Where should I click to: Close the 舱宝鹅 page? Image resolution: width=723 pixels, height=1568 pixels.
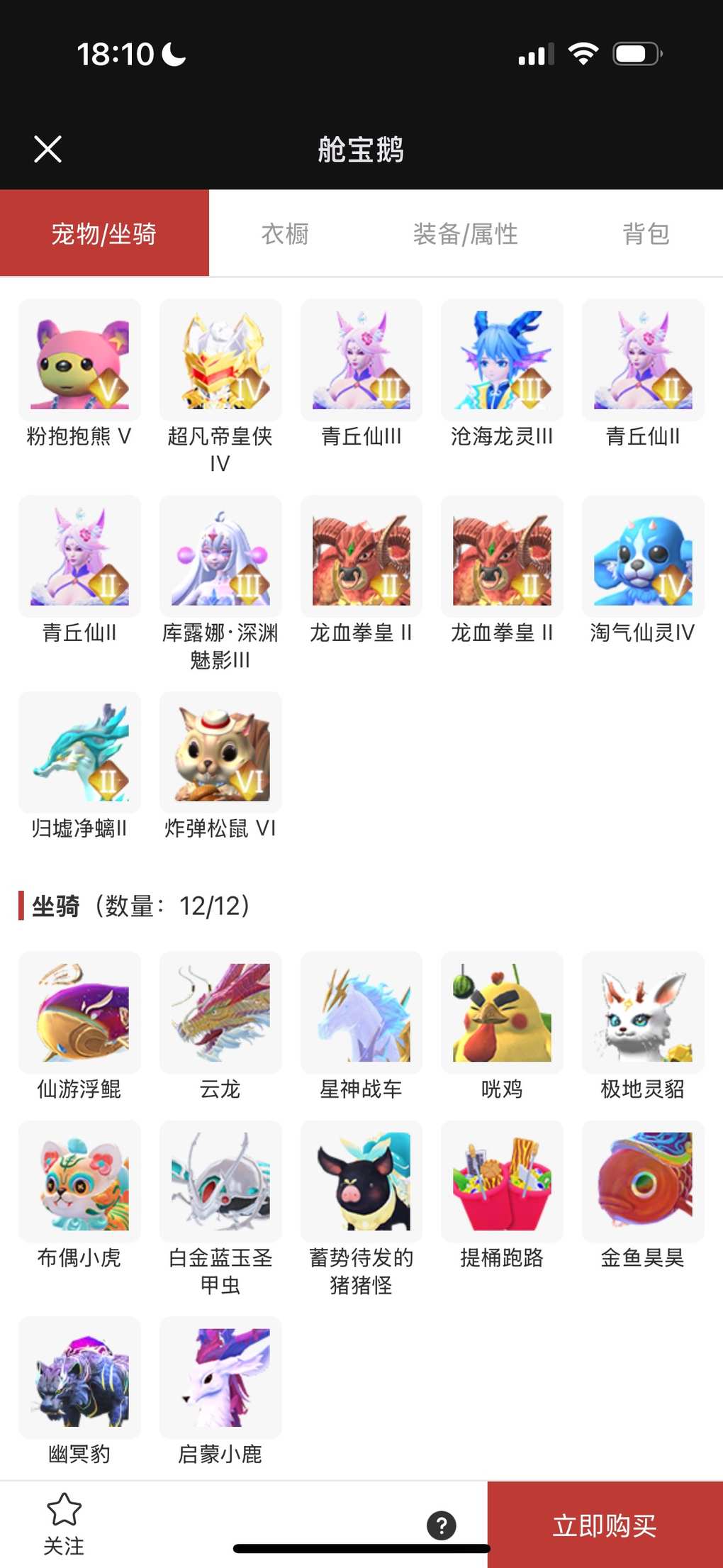[x=47, y=149]
